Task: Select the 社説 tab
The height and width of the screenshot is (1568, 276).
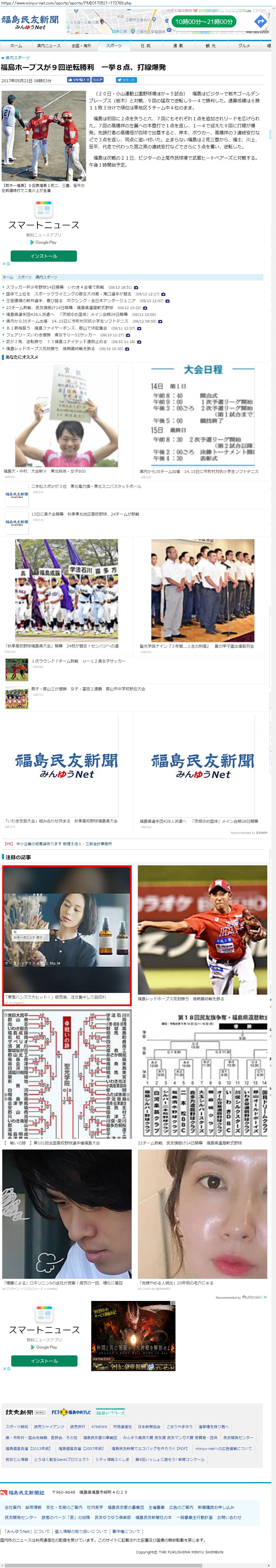Action: [x=146, y=46]
